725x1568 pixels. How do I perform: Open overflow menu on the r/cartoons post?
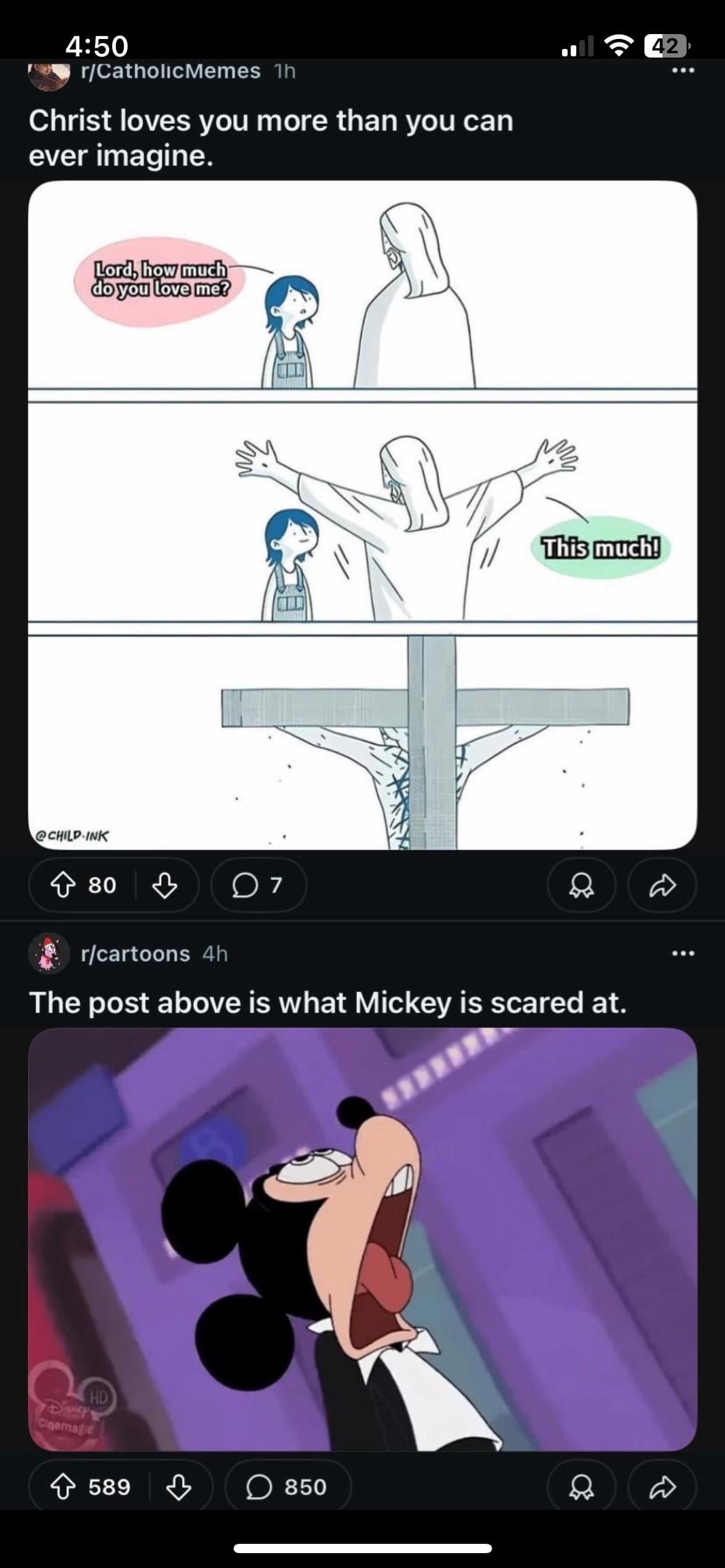(x=683, y=954)
